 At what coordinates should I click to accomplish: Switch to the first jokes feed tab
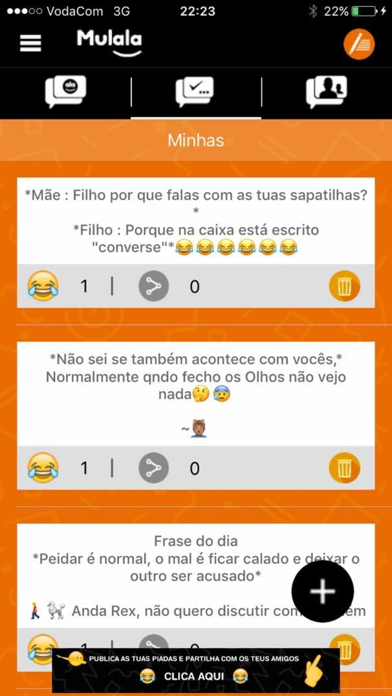pos(66,92)
